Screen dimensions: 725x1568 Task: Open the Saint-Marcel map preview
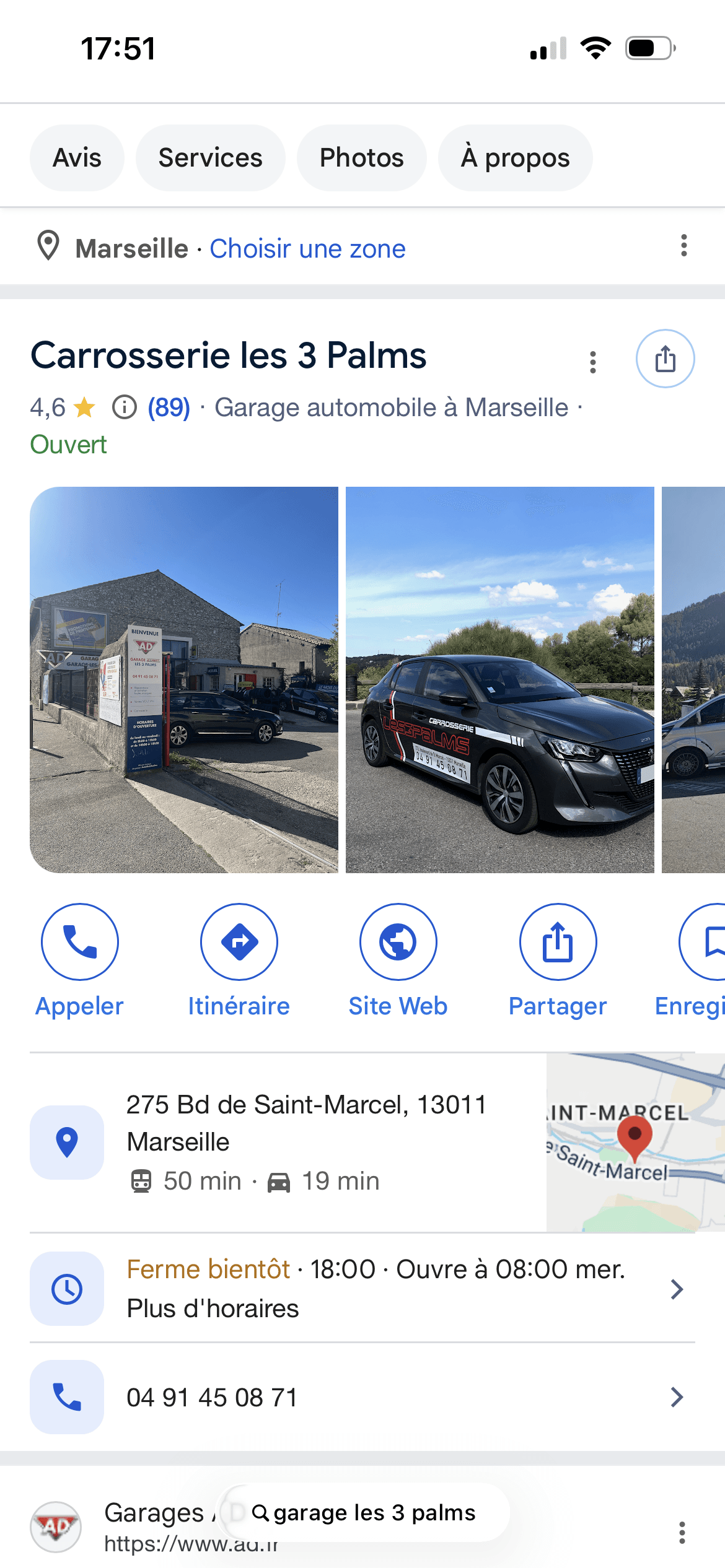635,1142
